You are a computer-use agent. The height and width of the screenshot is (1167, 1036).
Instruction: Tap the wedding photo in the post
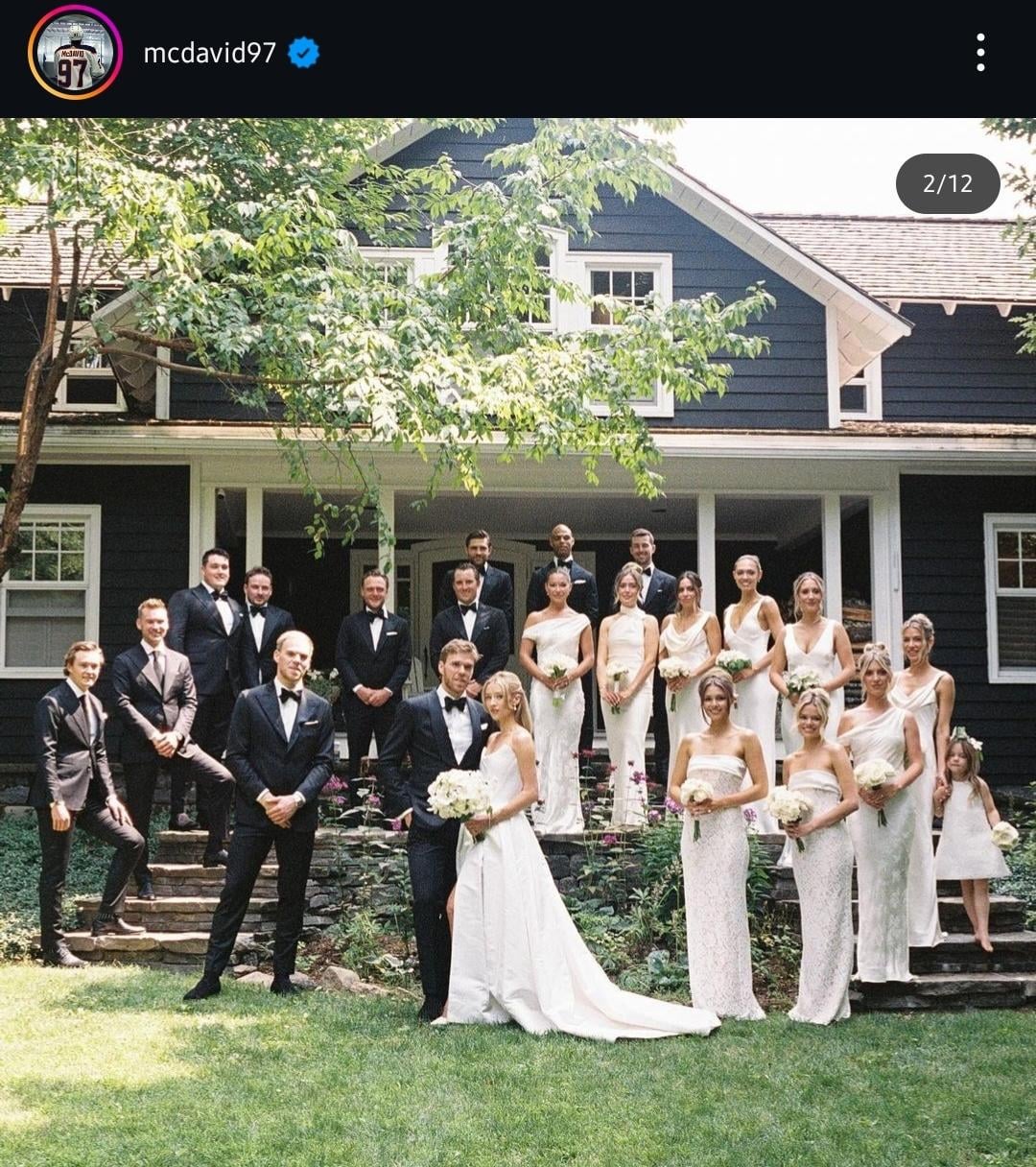click(518, 641)
